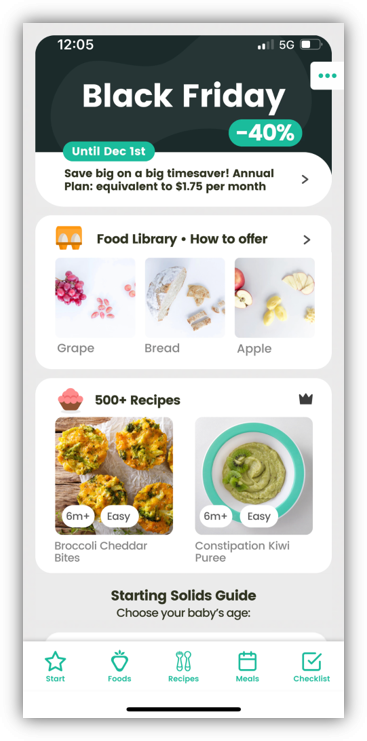The image size is (367, 741).
Task: Open the Food Library section
Action: [x=183, y=240]
